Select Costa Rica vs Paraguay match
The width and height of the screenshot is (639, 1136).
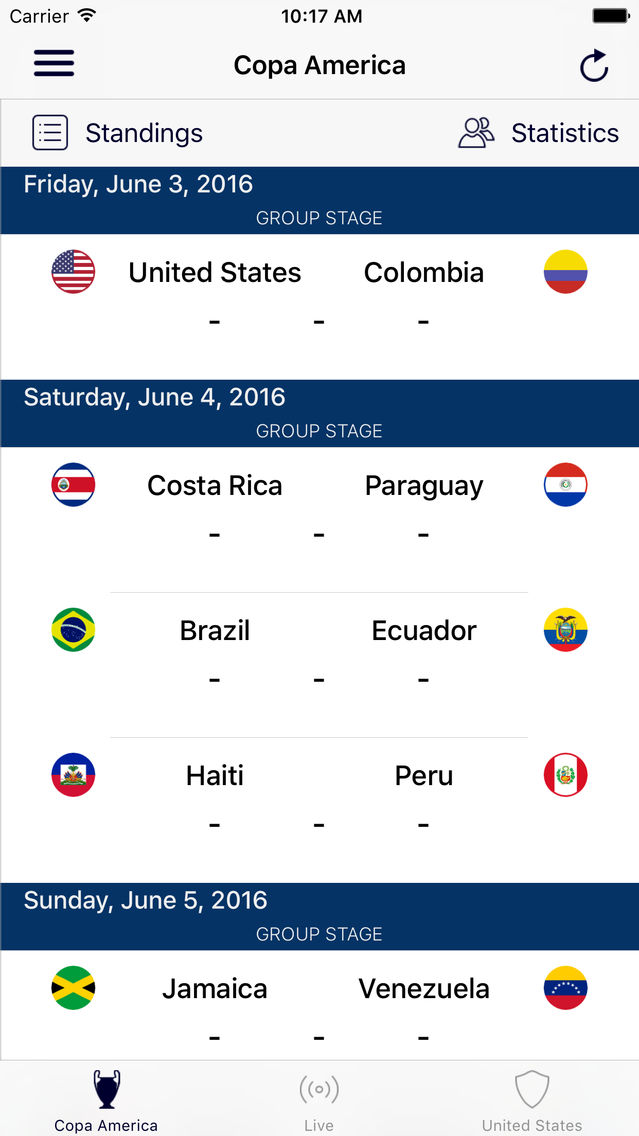319,509
